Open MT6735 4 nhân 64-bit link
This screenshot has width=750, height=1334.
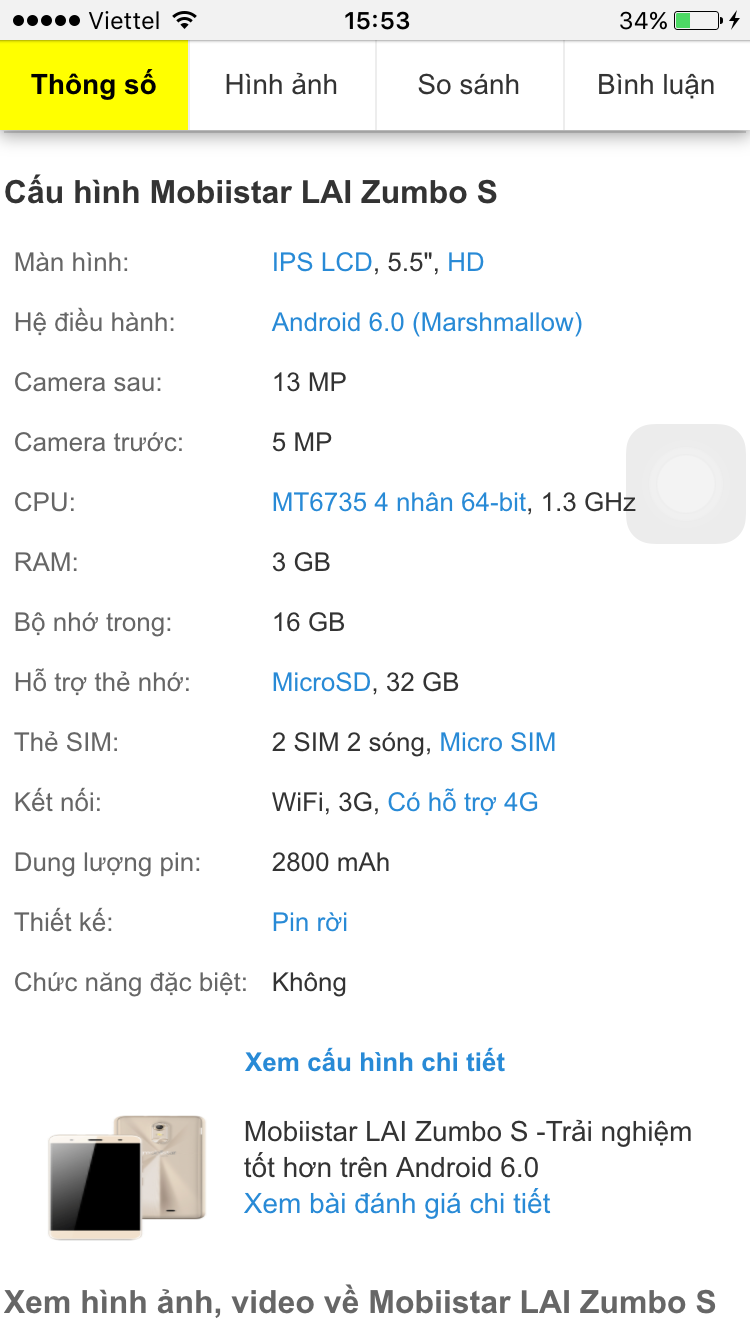tap(398, 503)
